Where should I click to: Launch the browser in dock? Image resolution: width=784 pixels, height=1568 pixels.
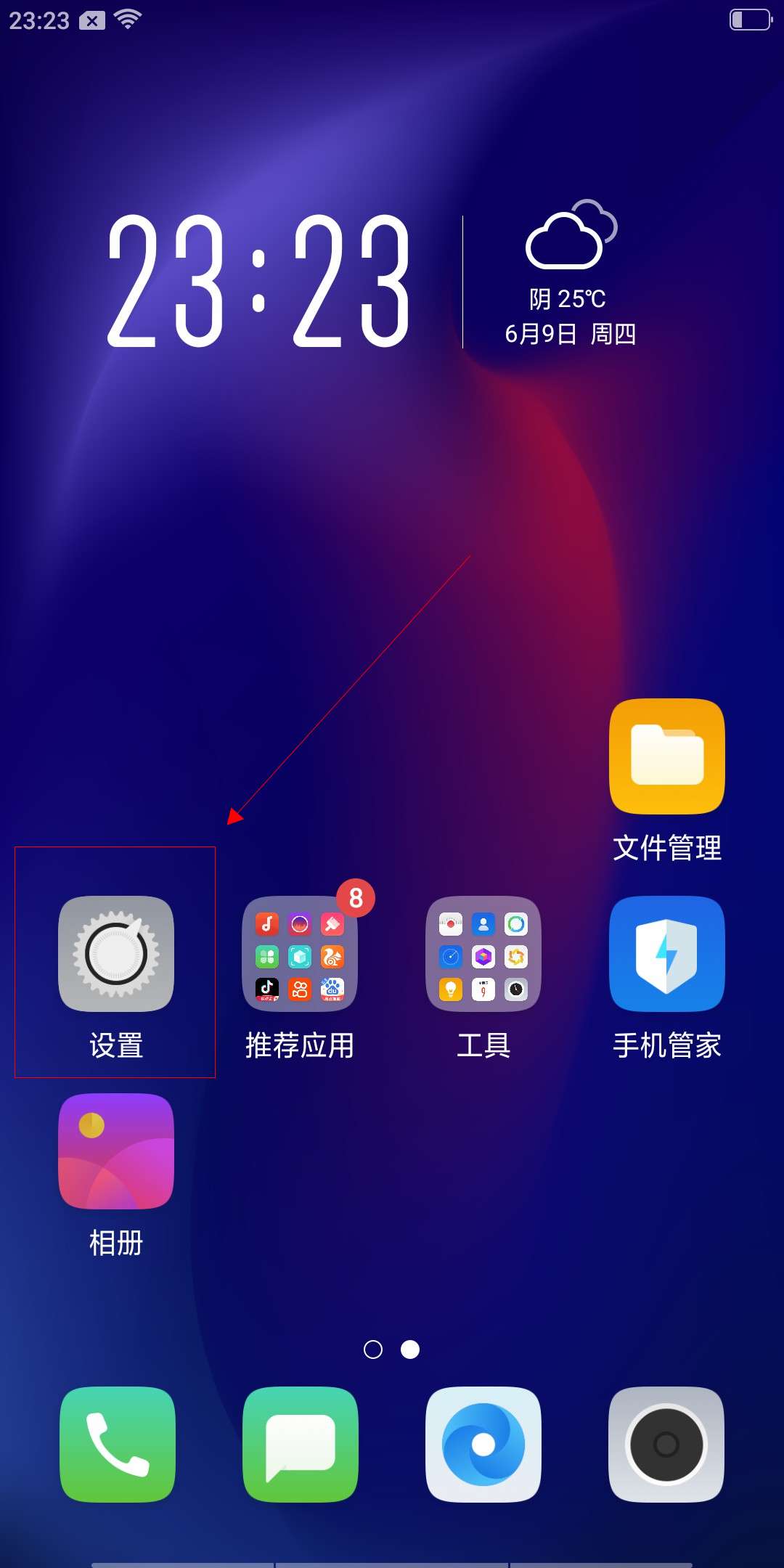[483, 1445]
